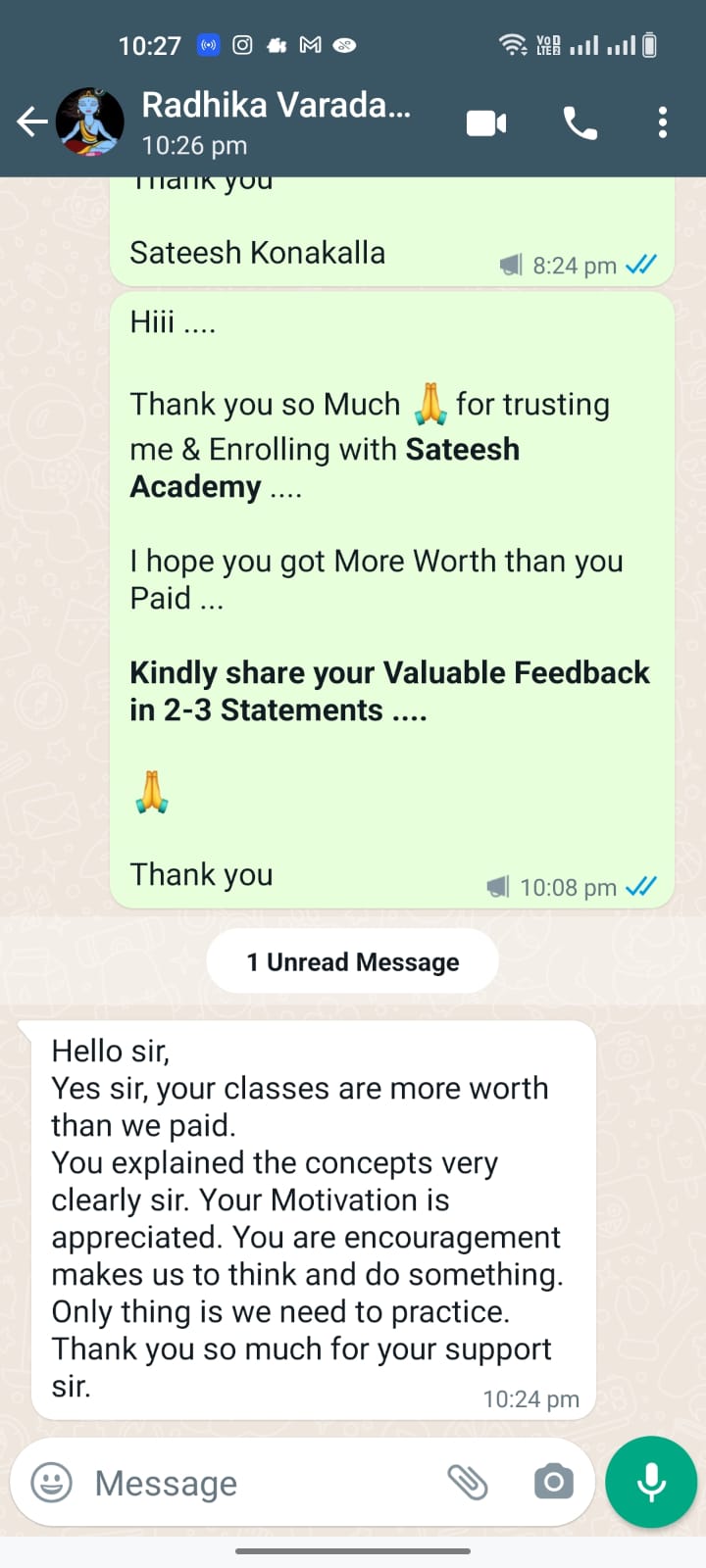Viewport: 706px width, 1568px height.
Task: Tap the Message text field
Action: [255, 1483]
